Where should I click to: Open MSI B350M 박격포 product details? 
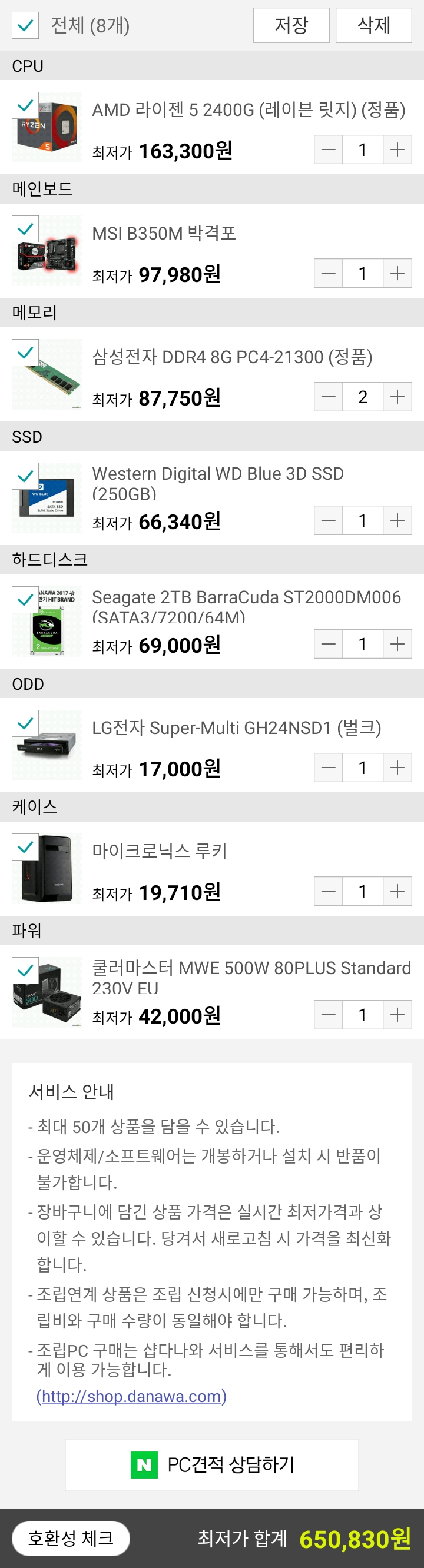[x=164, y=233]
